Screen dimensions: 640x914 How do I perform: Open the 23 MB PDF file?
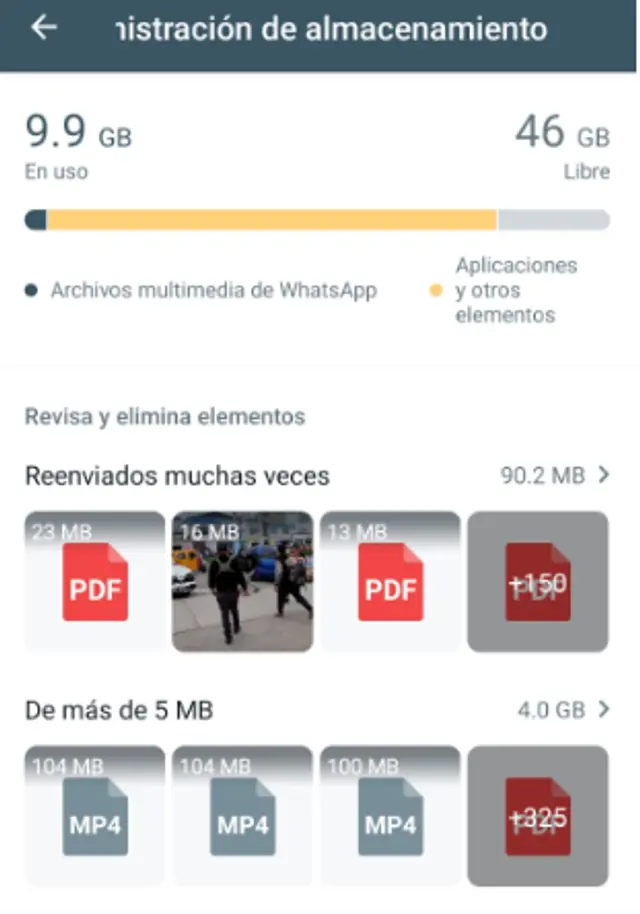(95, 582)
